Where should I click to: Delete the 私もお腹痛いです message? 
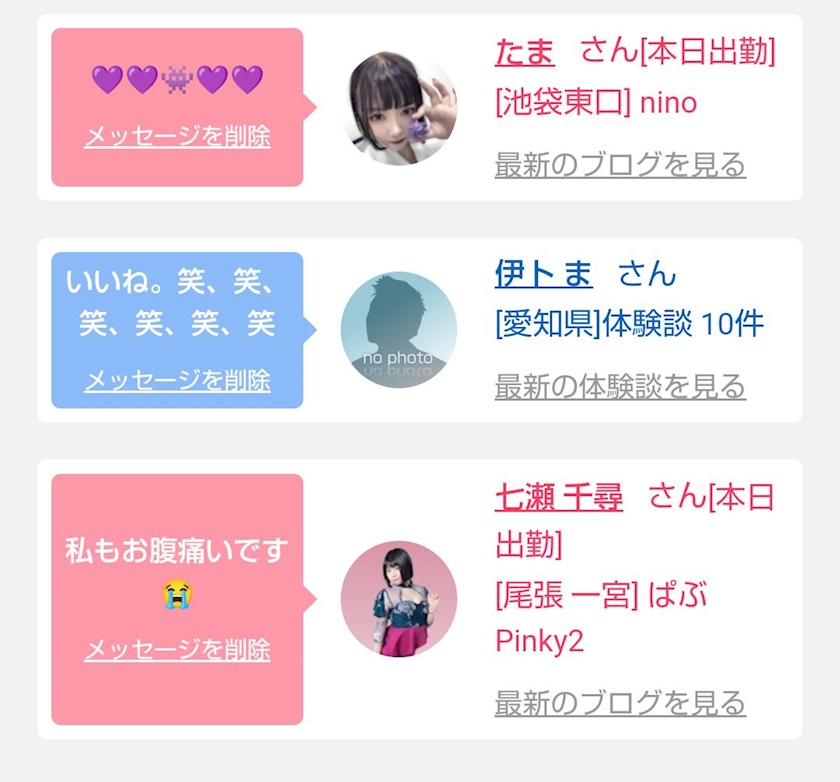click(177, 650)
